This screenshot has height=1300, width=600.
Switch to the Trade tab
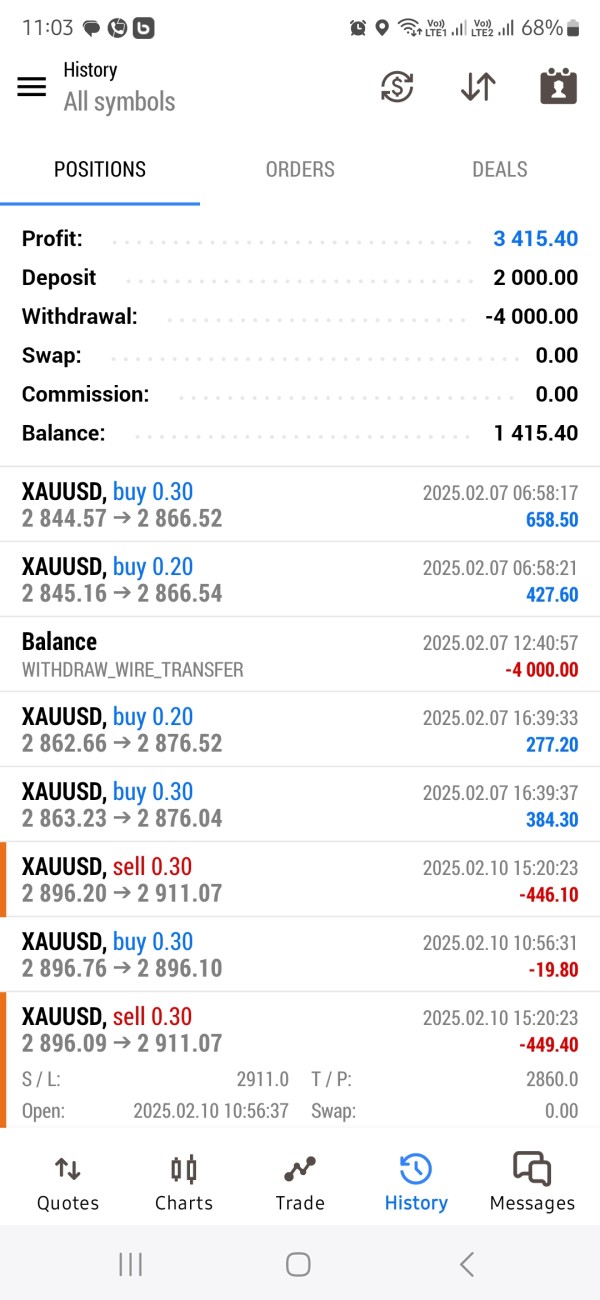300,1182
